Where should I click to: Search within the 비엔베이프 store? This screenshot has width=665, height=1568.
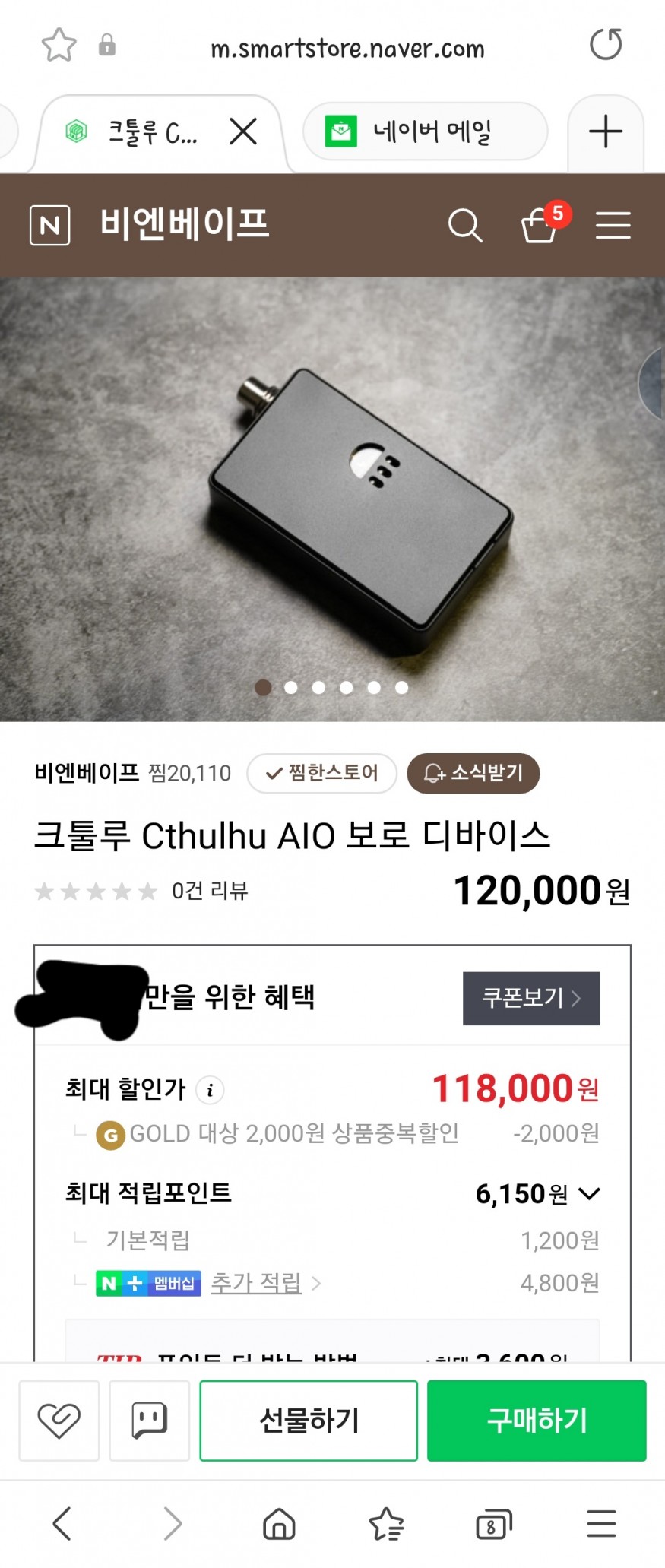pyautogui.click(x=465, y=226)
